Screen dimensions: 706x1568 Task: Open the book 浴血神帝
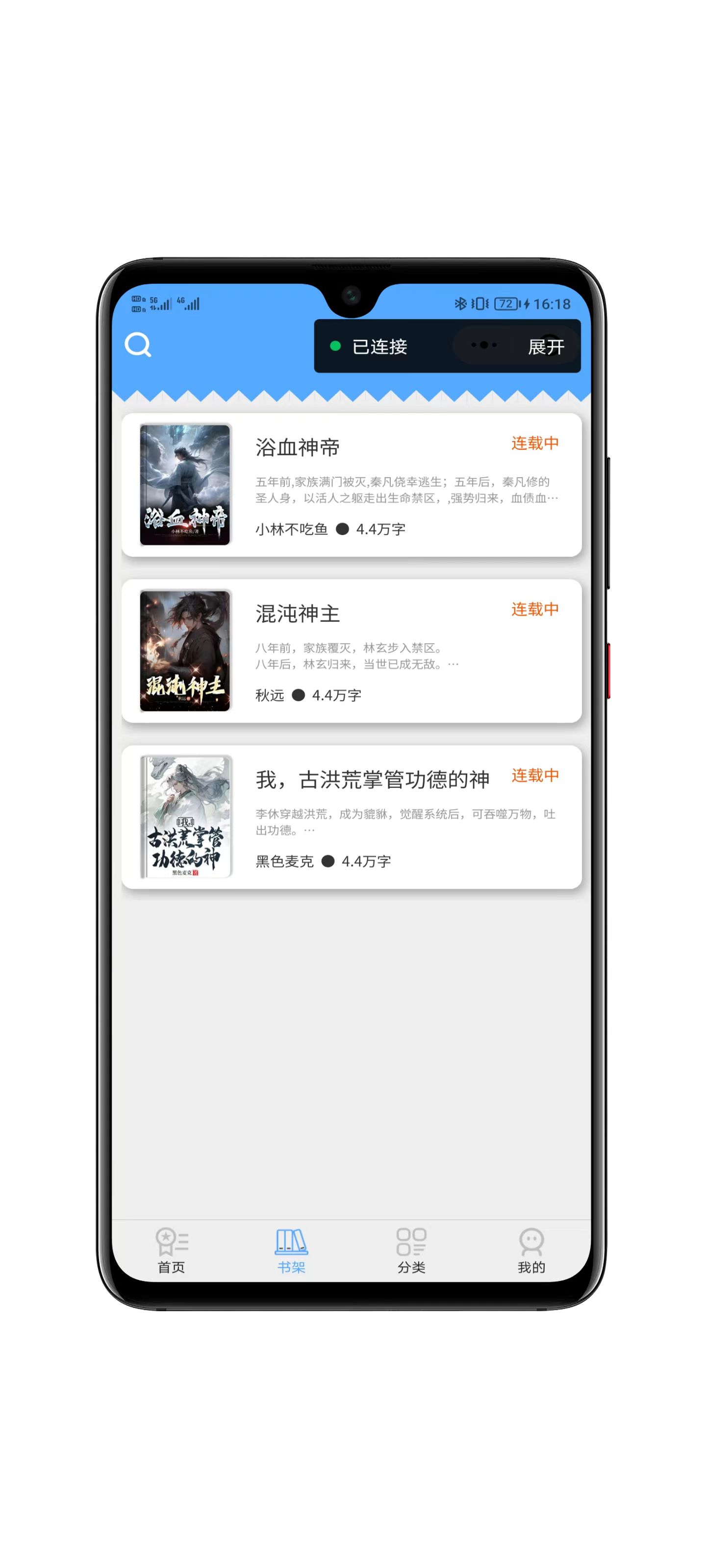pos(351,485)
